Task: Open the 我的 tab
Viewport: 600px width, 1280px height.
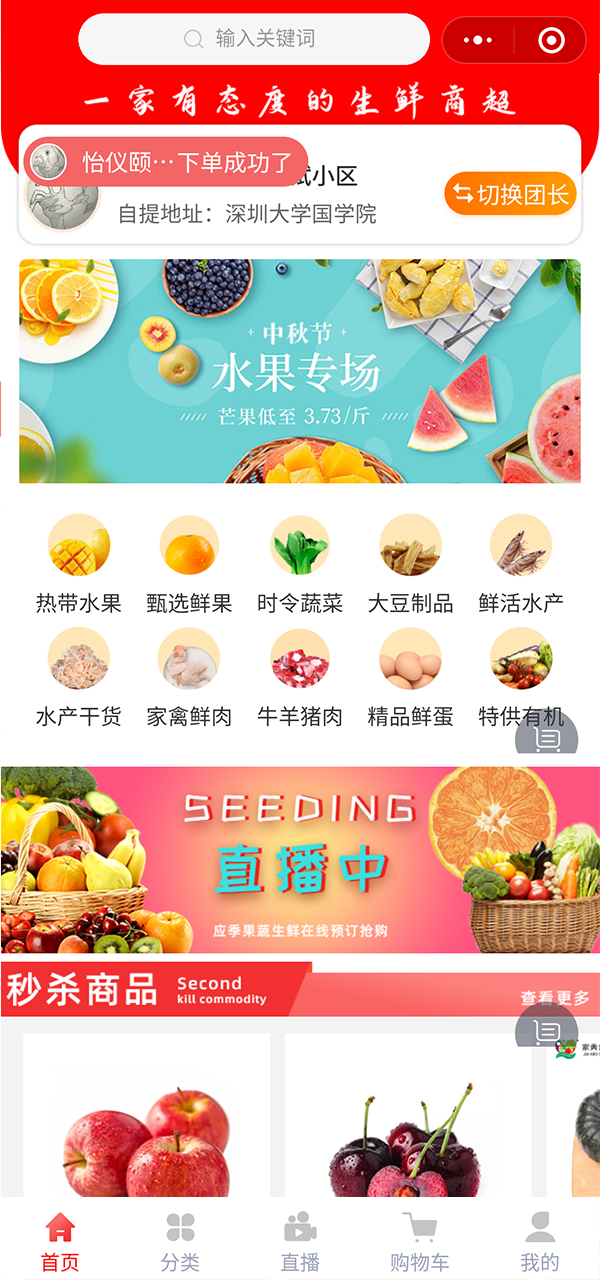Action: coord(540,1241)
